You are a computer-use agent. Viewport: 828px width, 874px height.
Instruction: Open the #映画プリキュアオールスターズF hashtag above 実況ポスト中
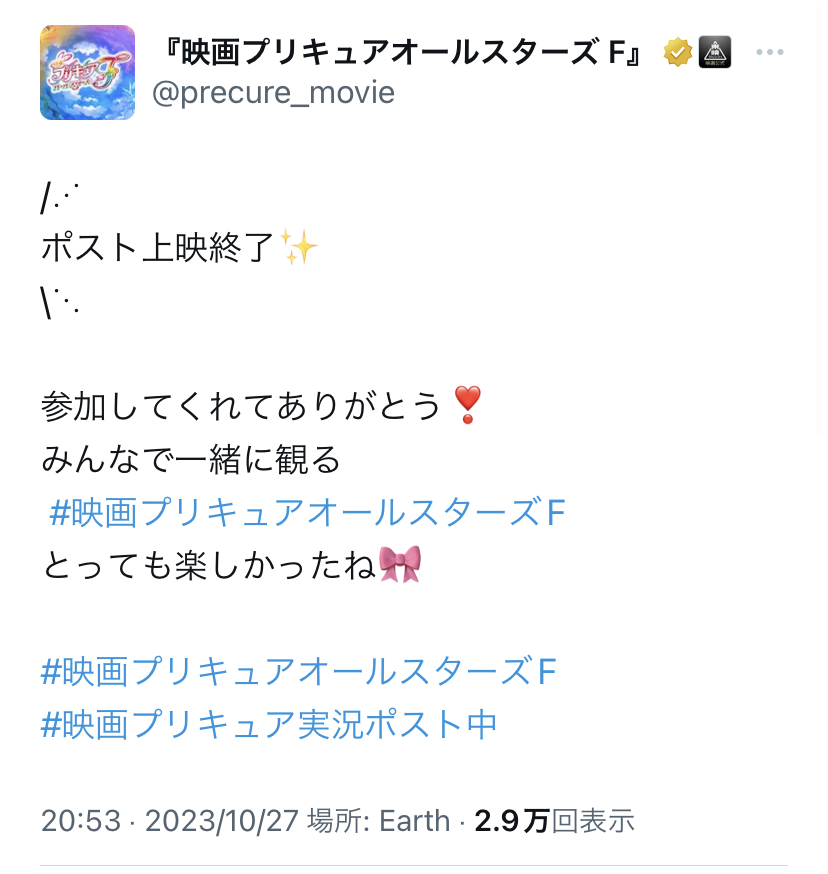pos(298,672)
